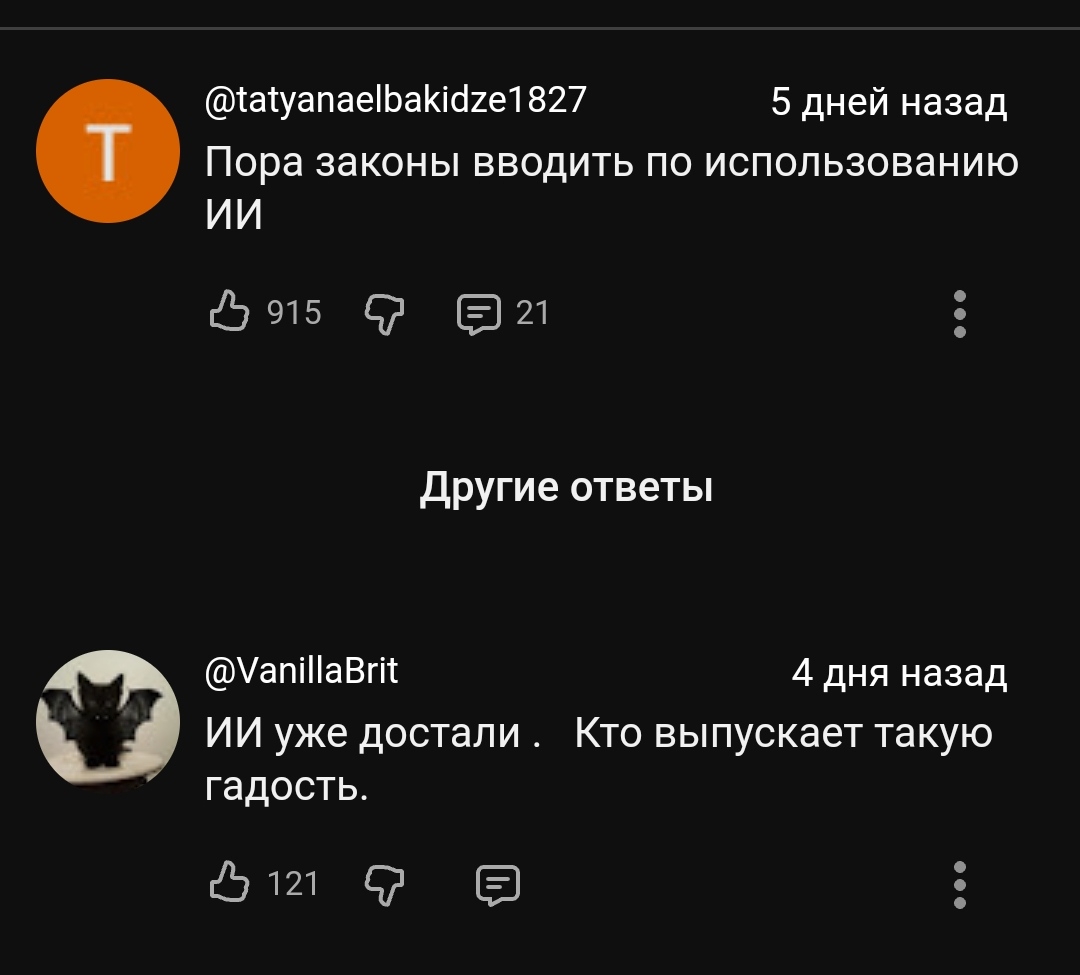
Task: Open the @tatyanaelbakidze1827 username link
Action: [395, 101]
